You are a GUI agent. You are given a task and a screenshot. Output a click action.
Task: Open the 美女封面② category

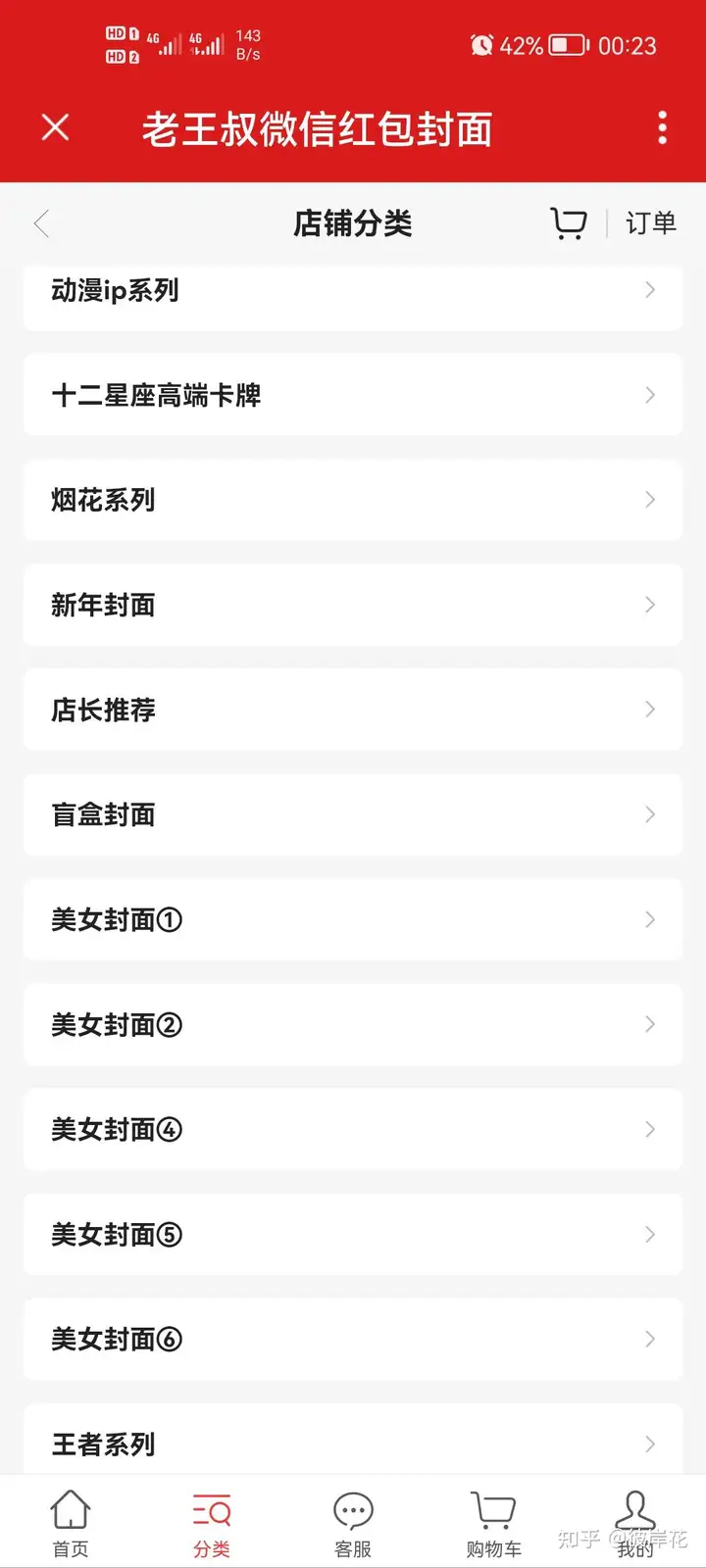click(353, 1024)
